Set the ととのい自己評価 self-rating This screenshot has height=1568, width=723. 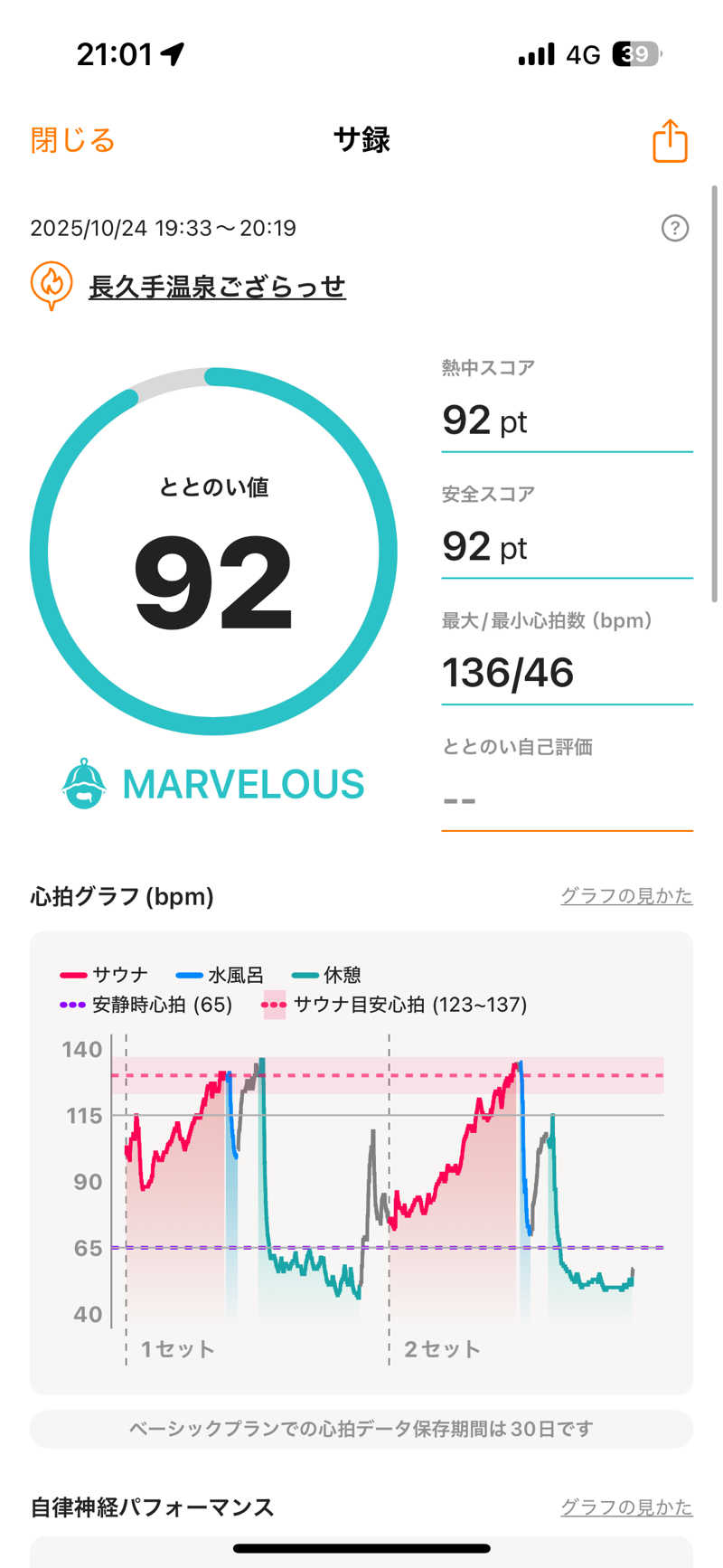(566, 799)
